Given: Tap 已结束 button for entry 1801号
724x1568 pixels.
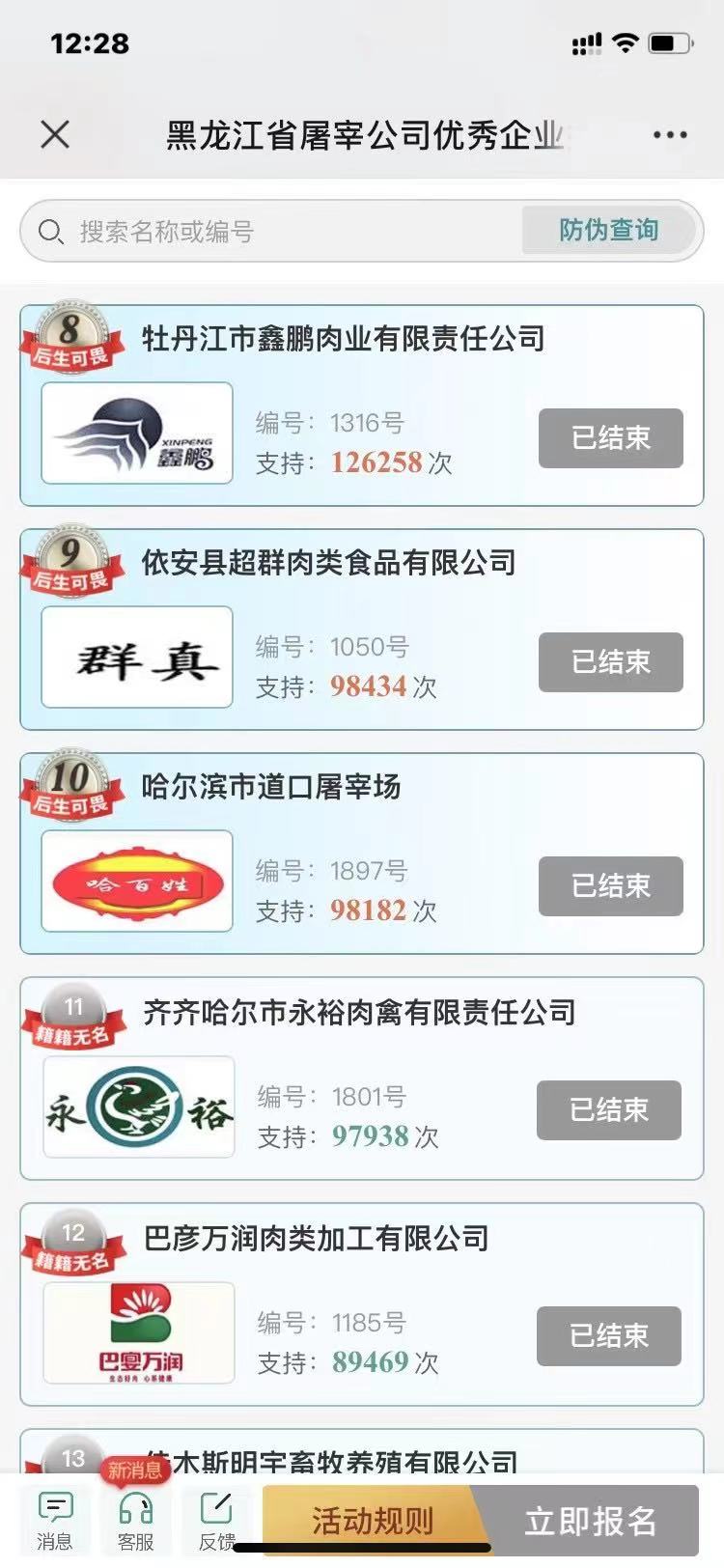Looking at the screenshot, I should [x=608, y=1110].
